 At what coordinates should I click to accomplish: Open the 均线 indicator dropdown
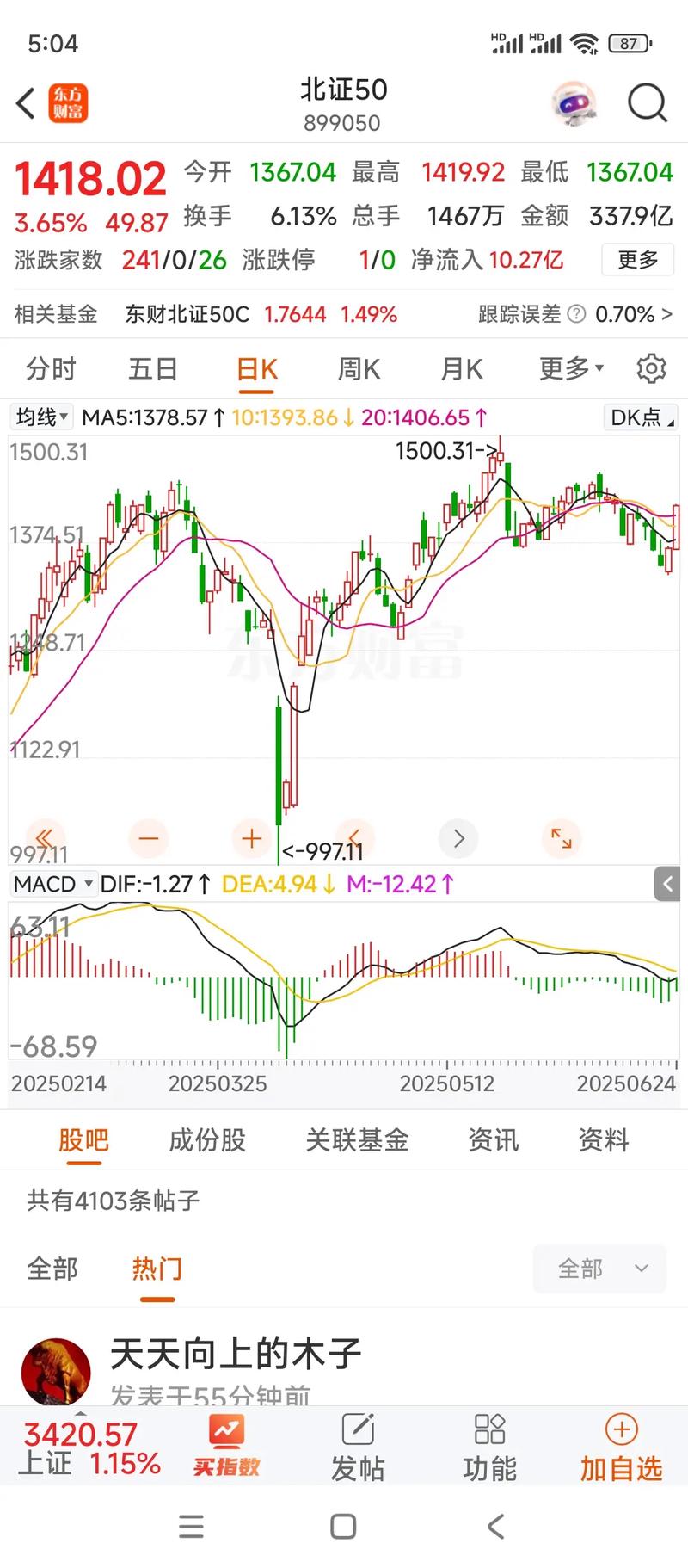click(x=41, y=417)
